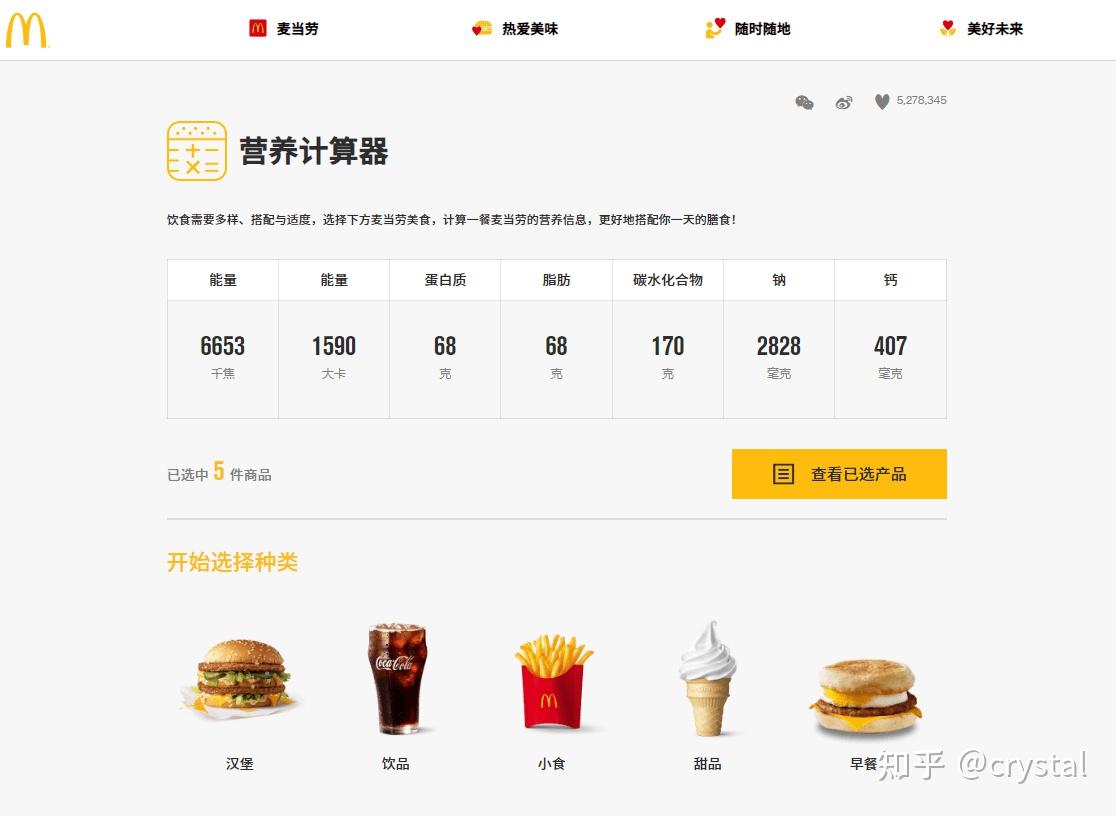Open the 小食 fries category

point(552,689)
